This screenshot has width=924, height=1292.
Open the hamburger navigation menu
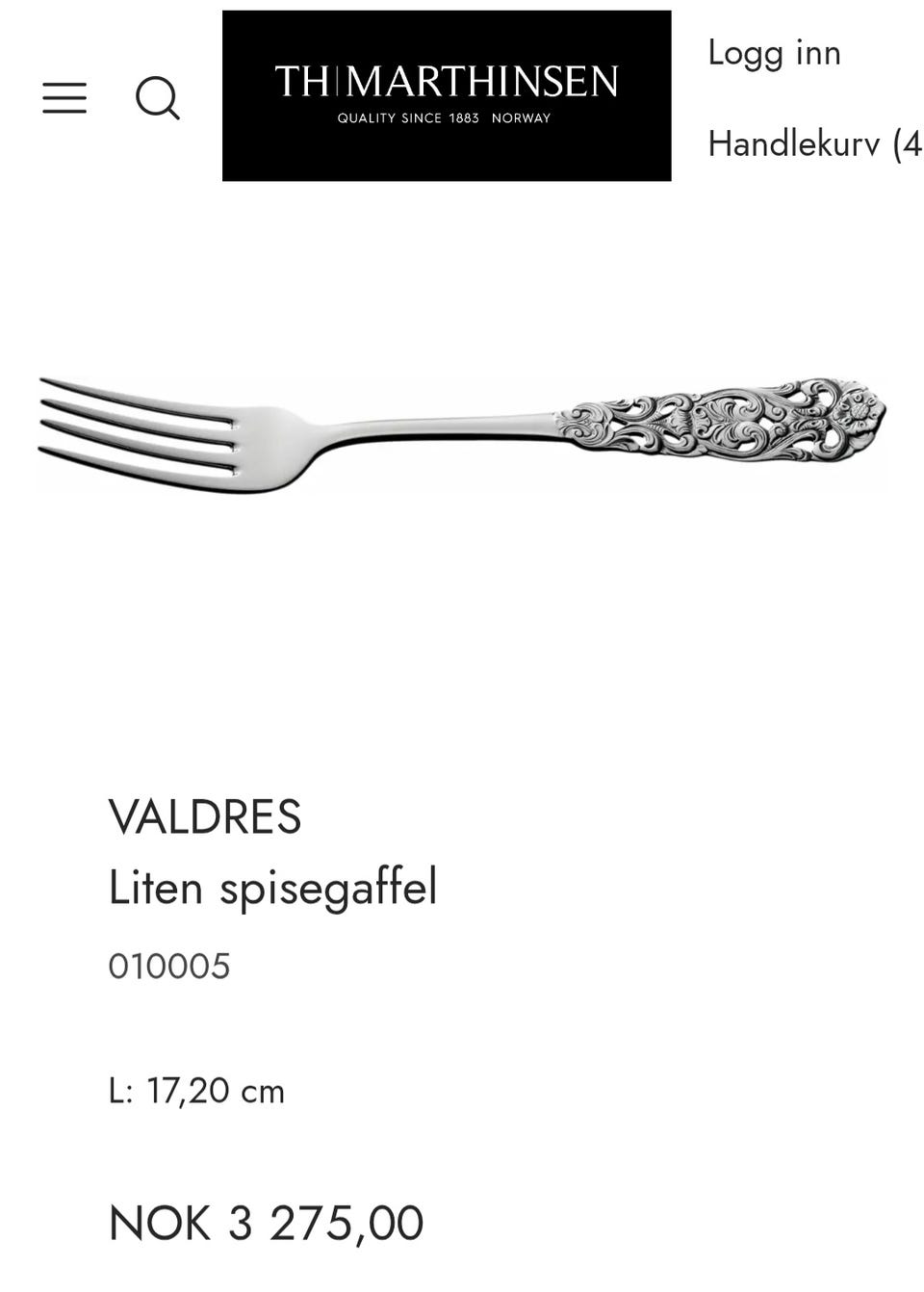[64, 99]
